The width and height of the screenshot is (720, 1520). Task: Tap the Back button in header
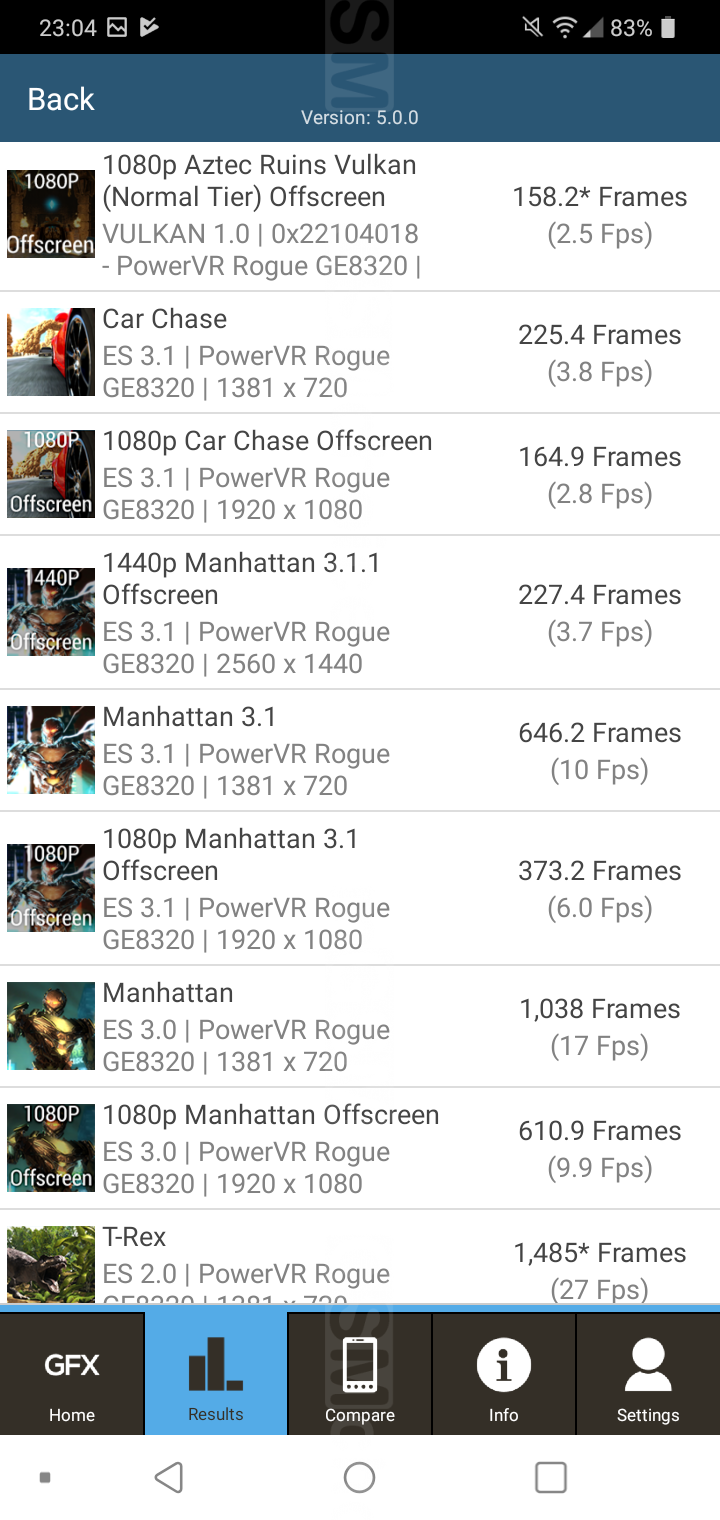click(x=61, y=99)
